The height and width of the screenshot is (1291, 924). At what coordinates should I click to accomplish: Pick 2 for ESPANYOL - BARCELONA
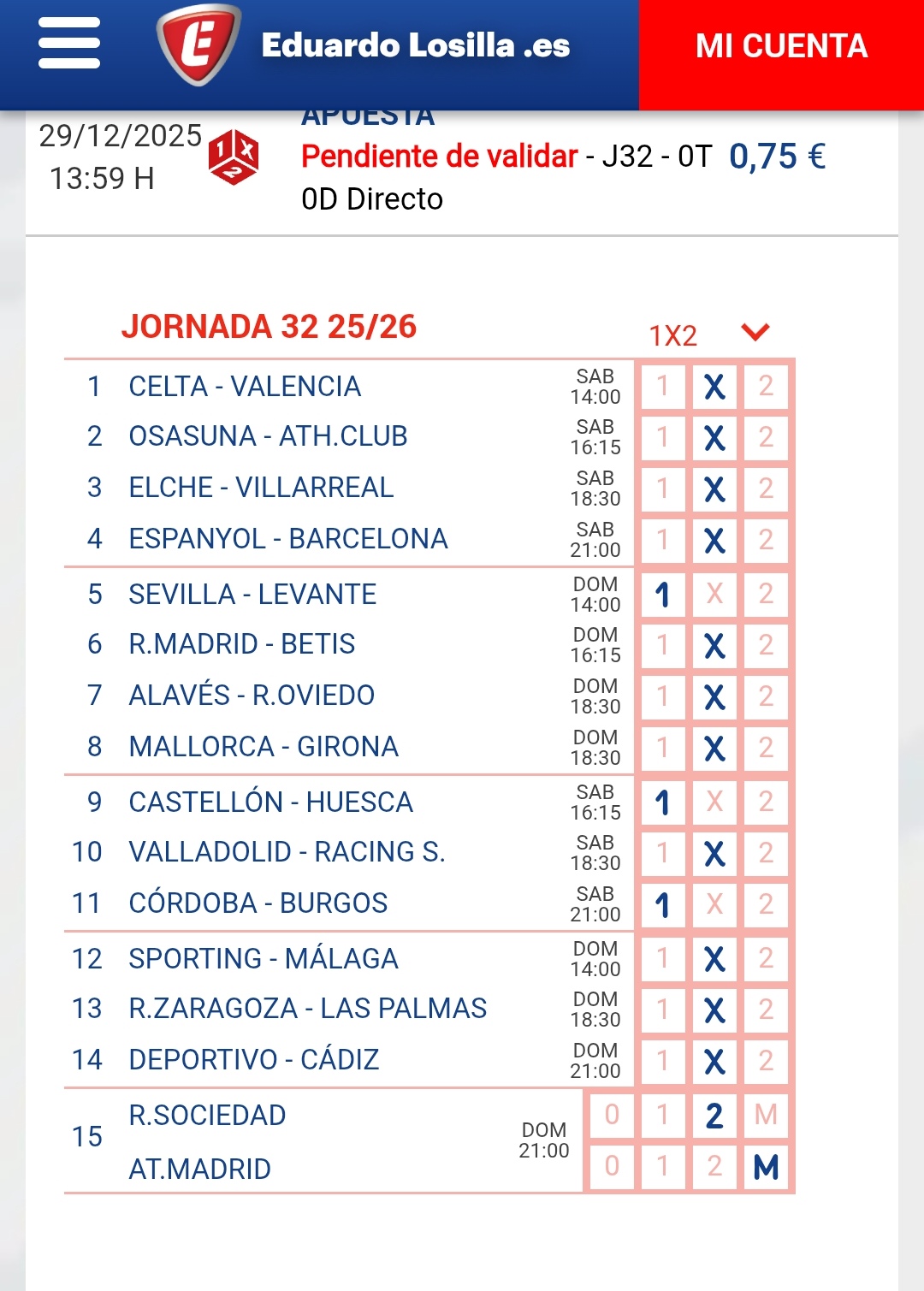(766, 540)
